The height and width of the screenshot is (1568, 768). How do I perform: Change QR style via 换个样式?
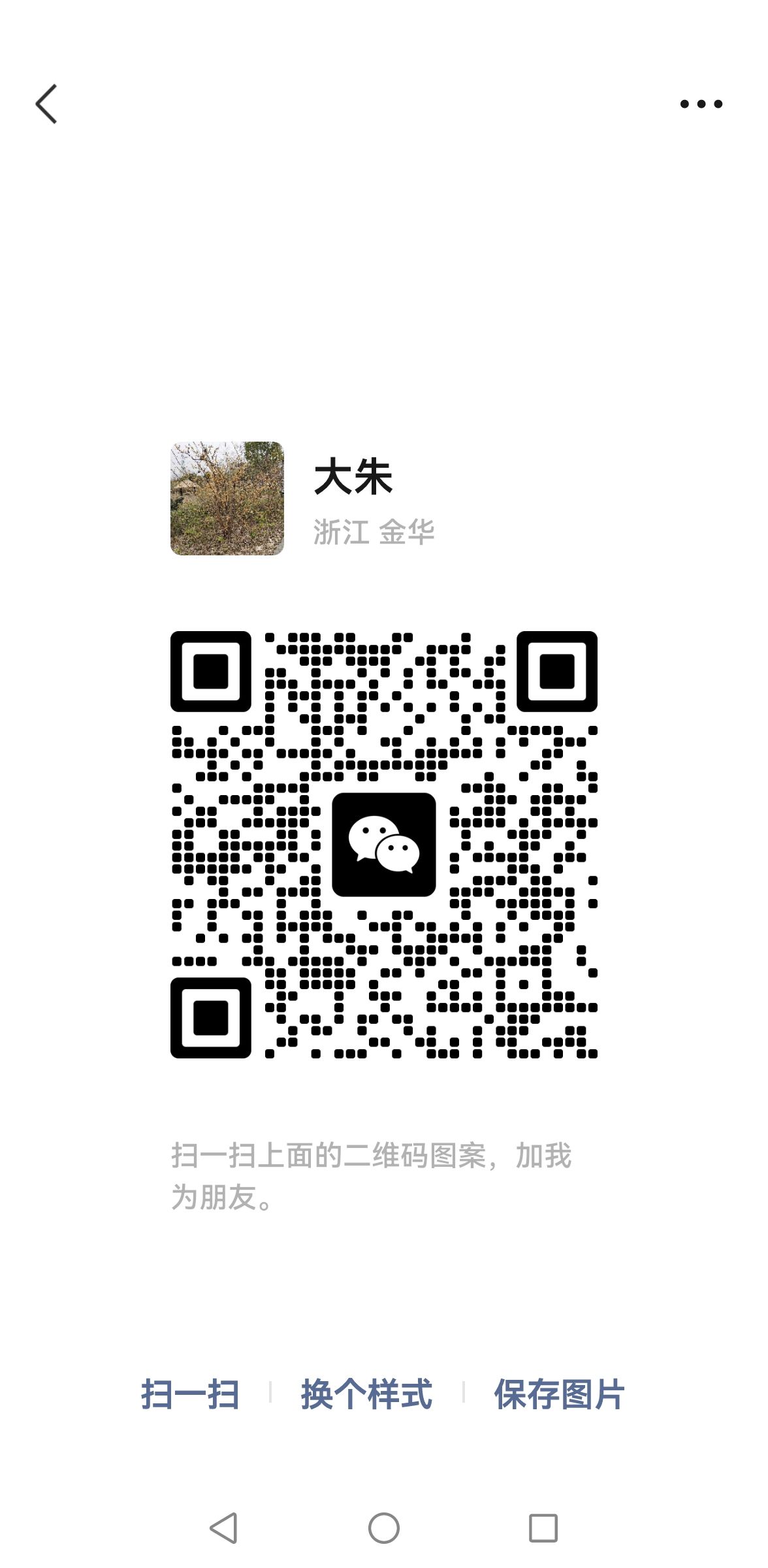click(366, 1394)
